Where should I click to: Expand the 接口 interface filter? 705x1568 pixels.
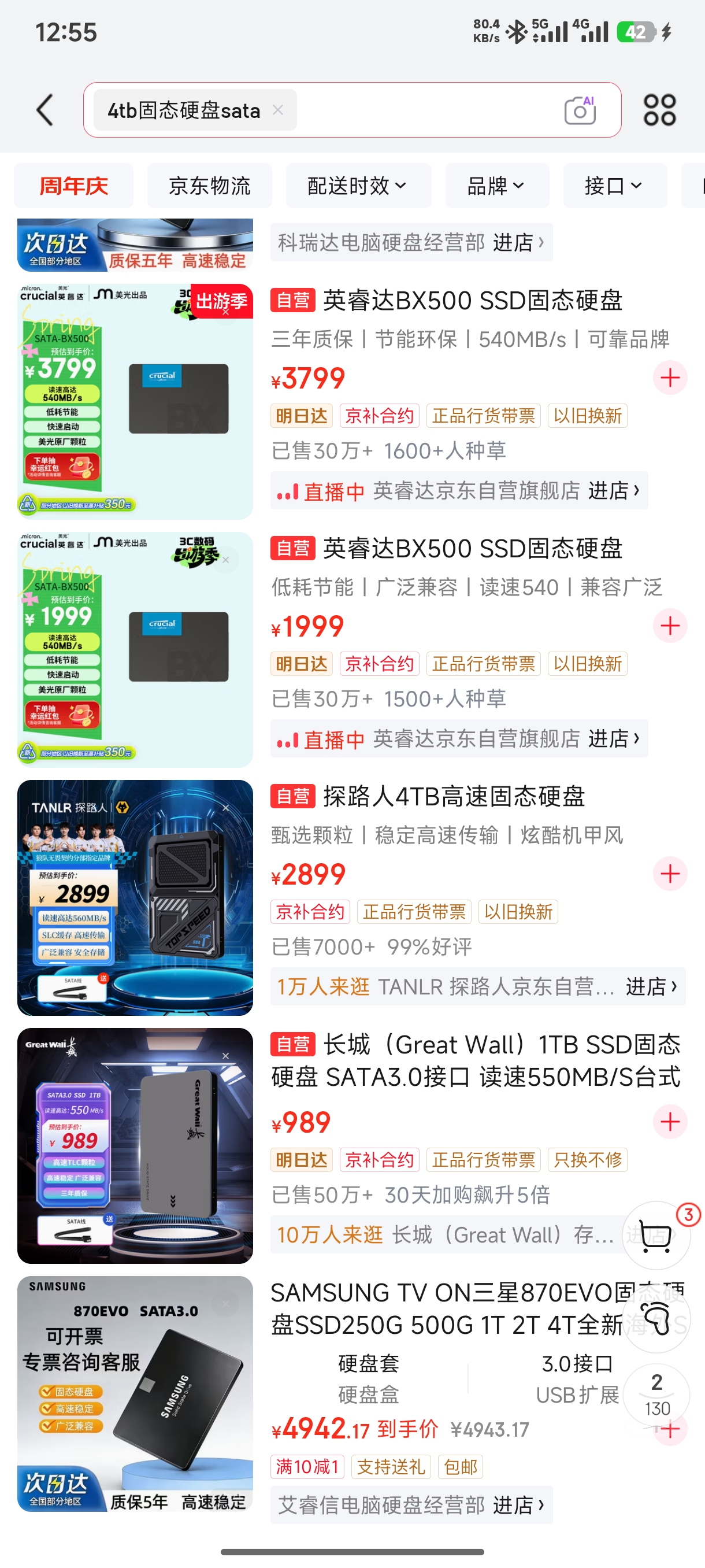point(614,186)
